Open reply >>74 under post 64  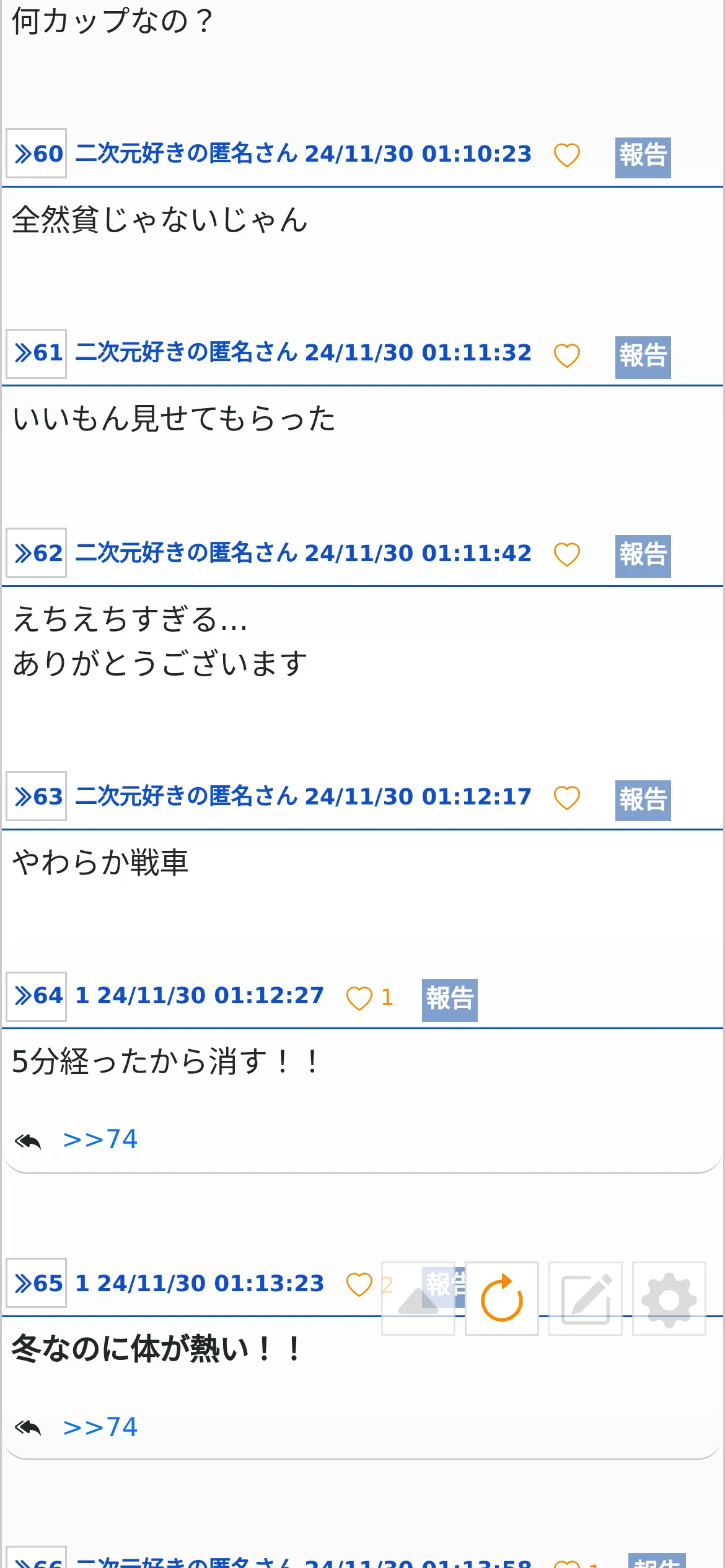pos(100,1139)
